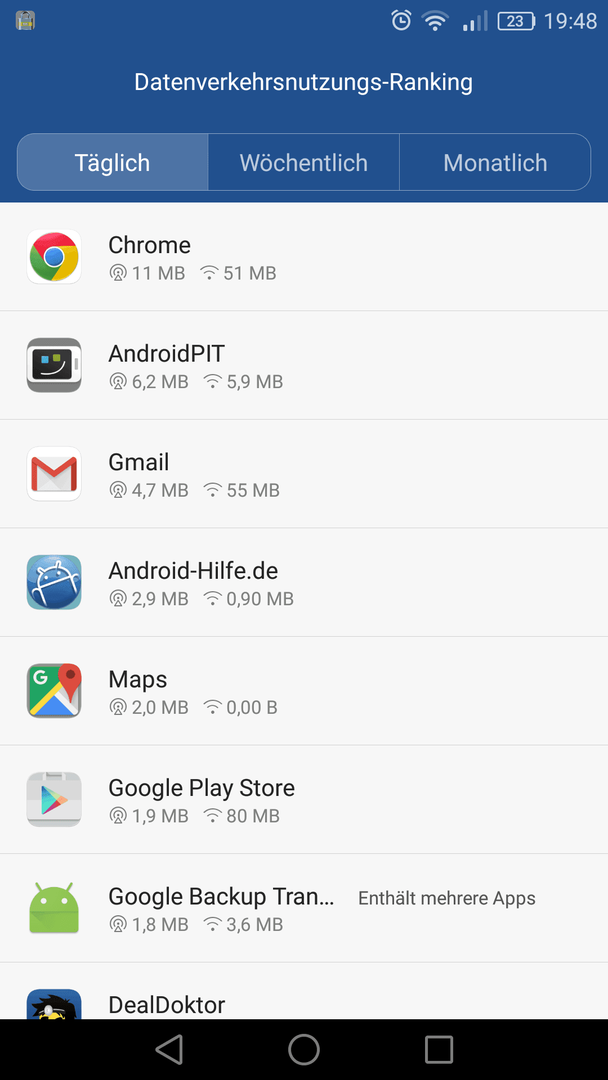Open the Maps data usage row
The image size is (608, 1080).
click(304, 691)
